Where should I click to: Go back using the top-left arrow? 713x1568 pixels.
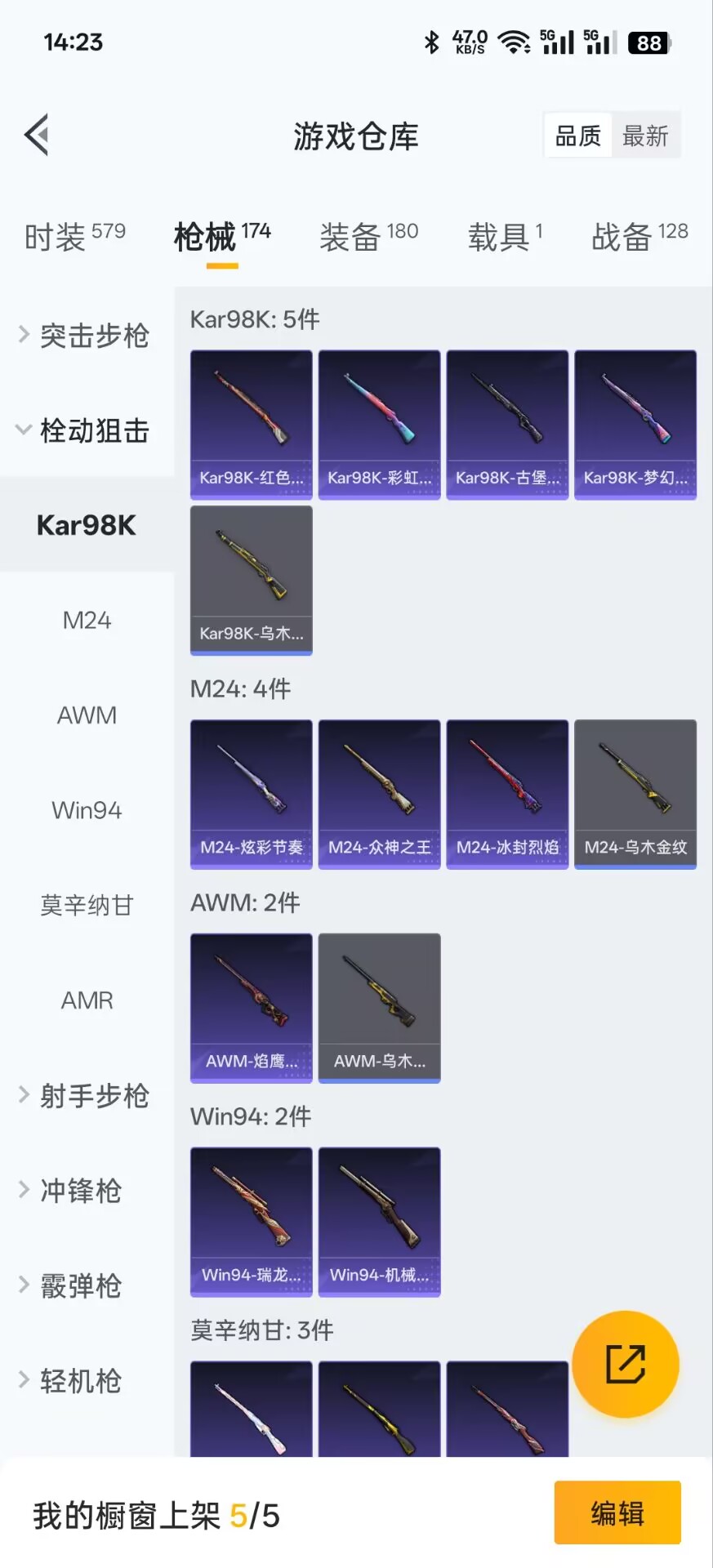37,135
